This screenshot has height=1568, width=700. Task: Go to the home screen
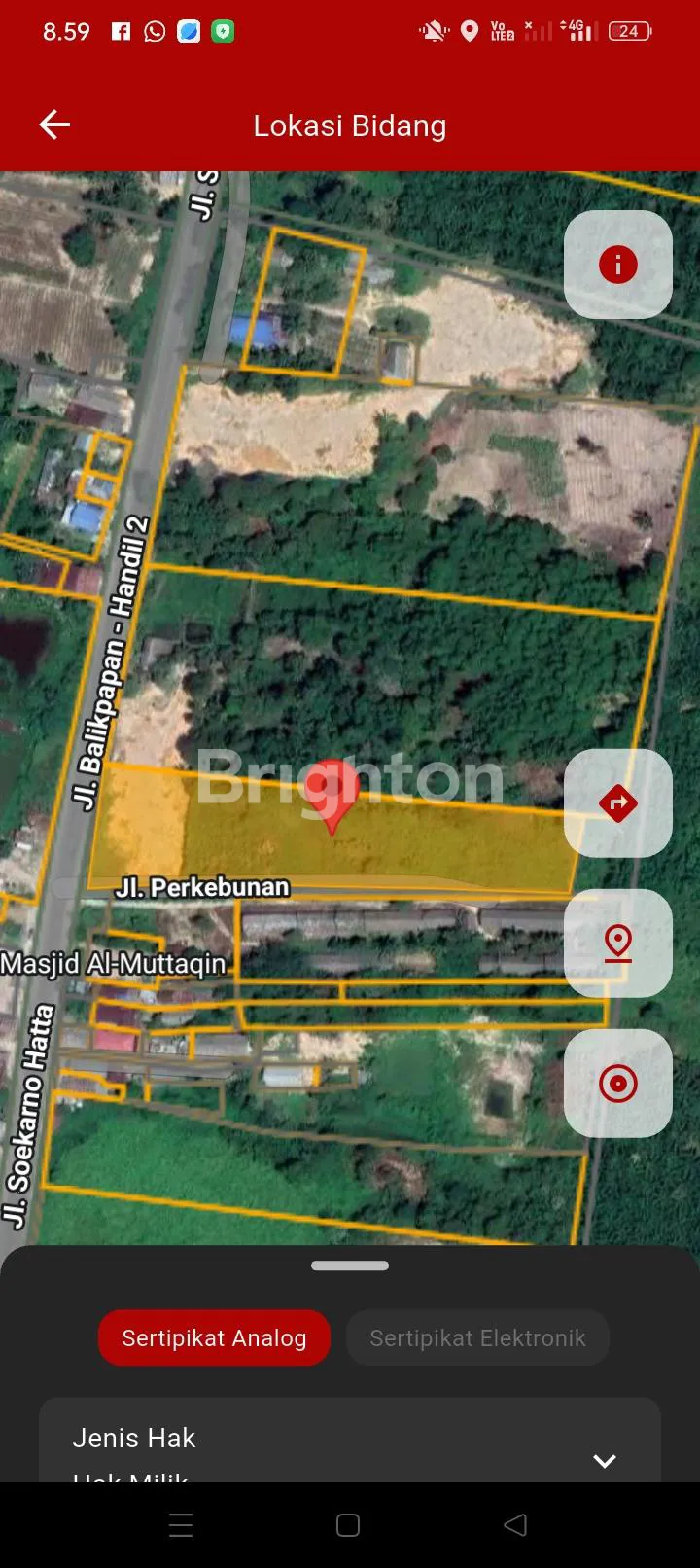click(x=348, y=1525)
